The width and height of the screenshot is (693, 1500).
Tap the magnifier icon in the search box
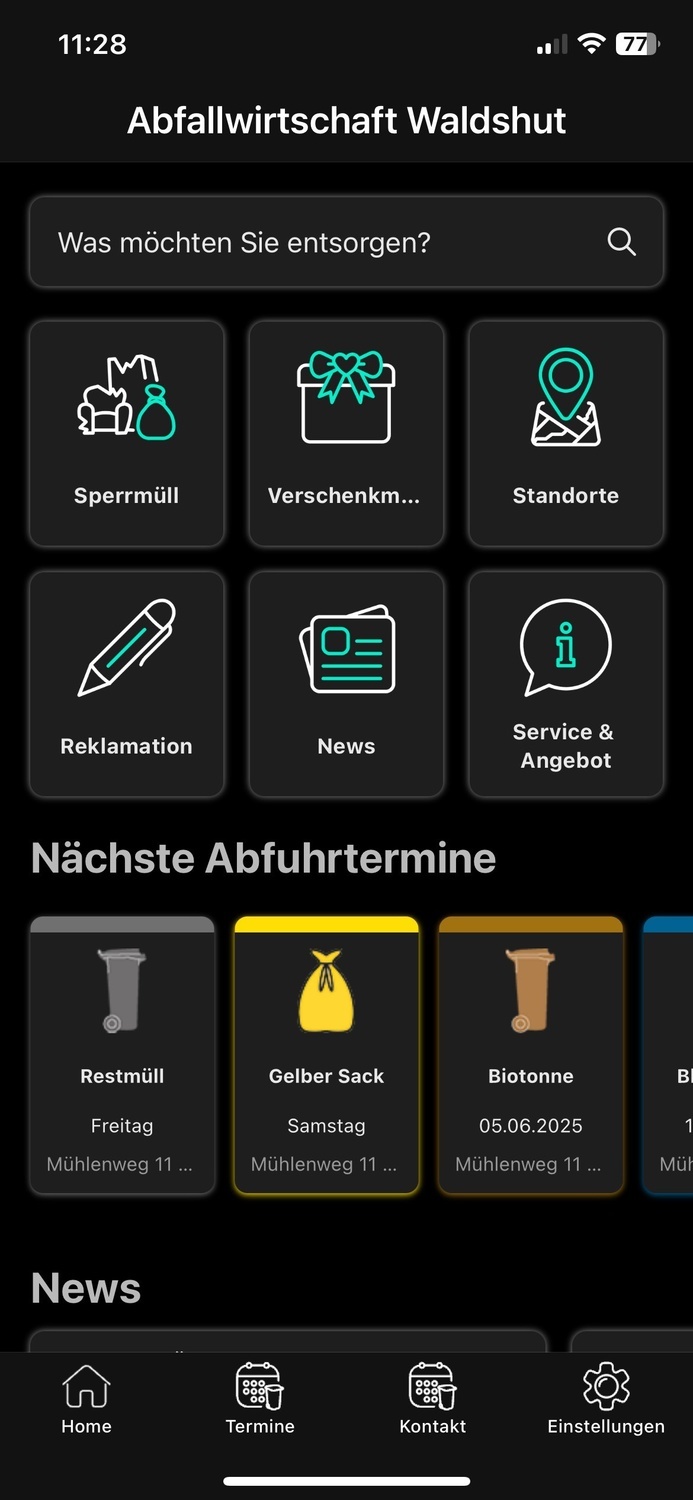621,242
